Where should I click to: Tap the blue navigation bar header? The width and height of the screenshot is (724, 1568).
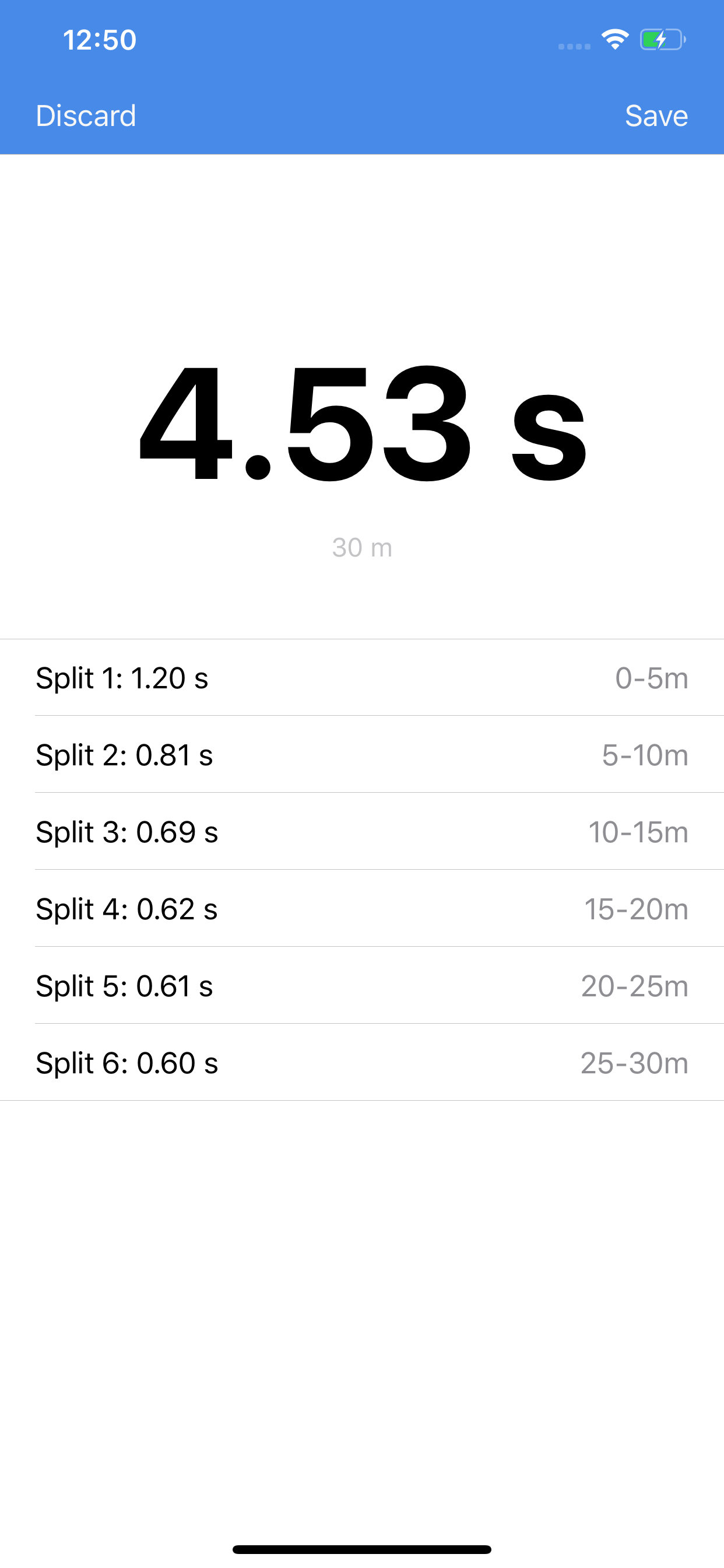(x=361, y=116)
